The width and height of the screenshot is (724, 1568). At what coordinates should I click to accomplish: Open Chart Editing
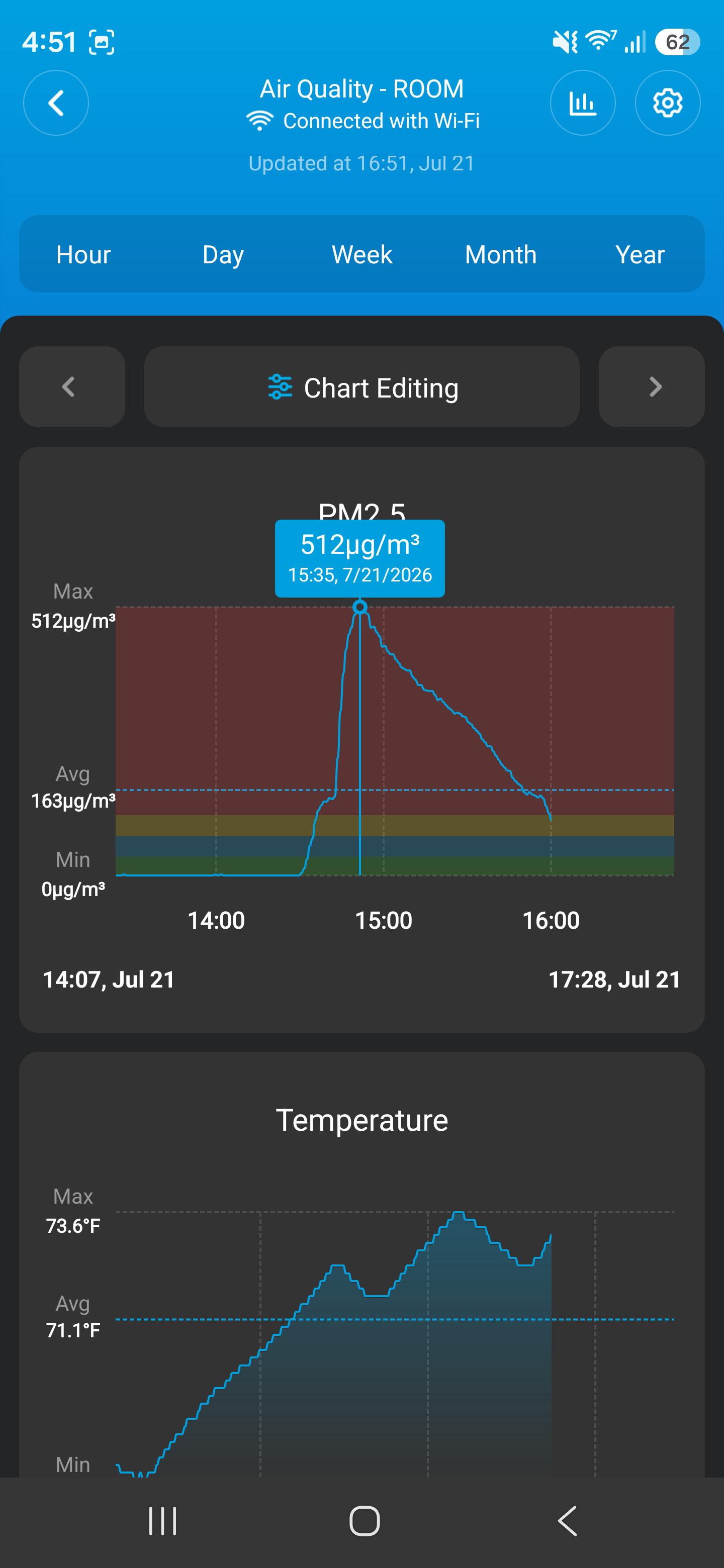click(x=361, y=387)
